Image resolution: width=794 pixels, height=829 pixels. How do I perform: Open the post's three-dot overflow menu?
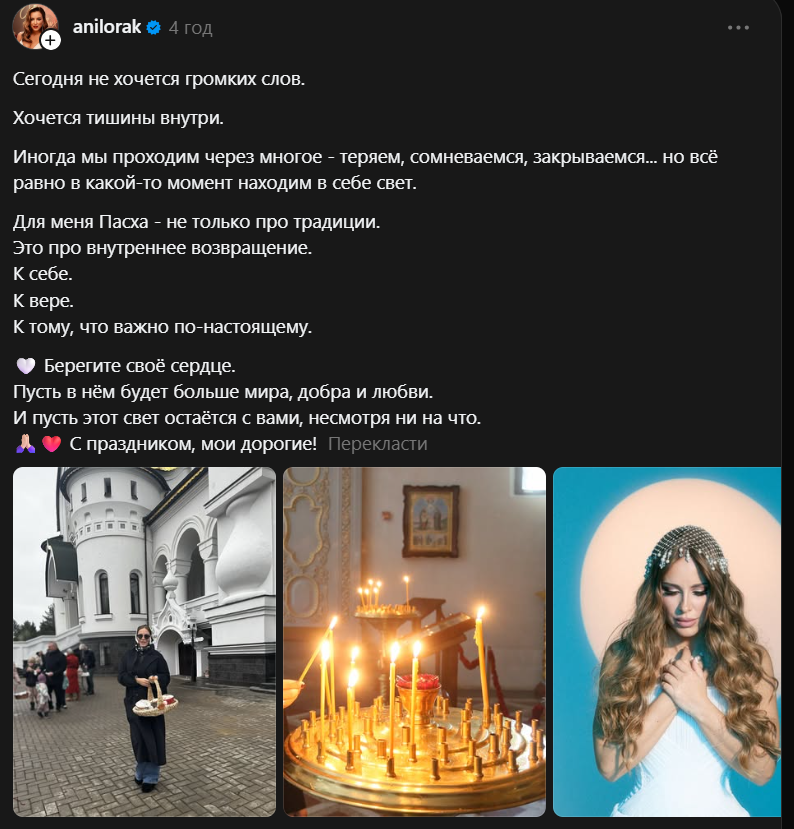(738, 27)
